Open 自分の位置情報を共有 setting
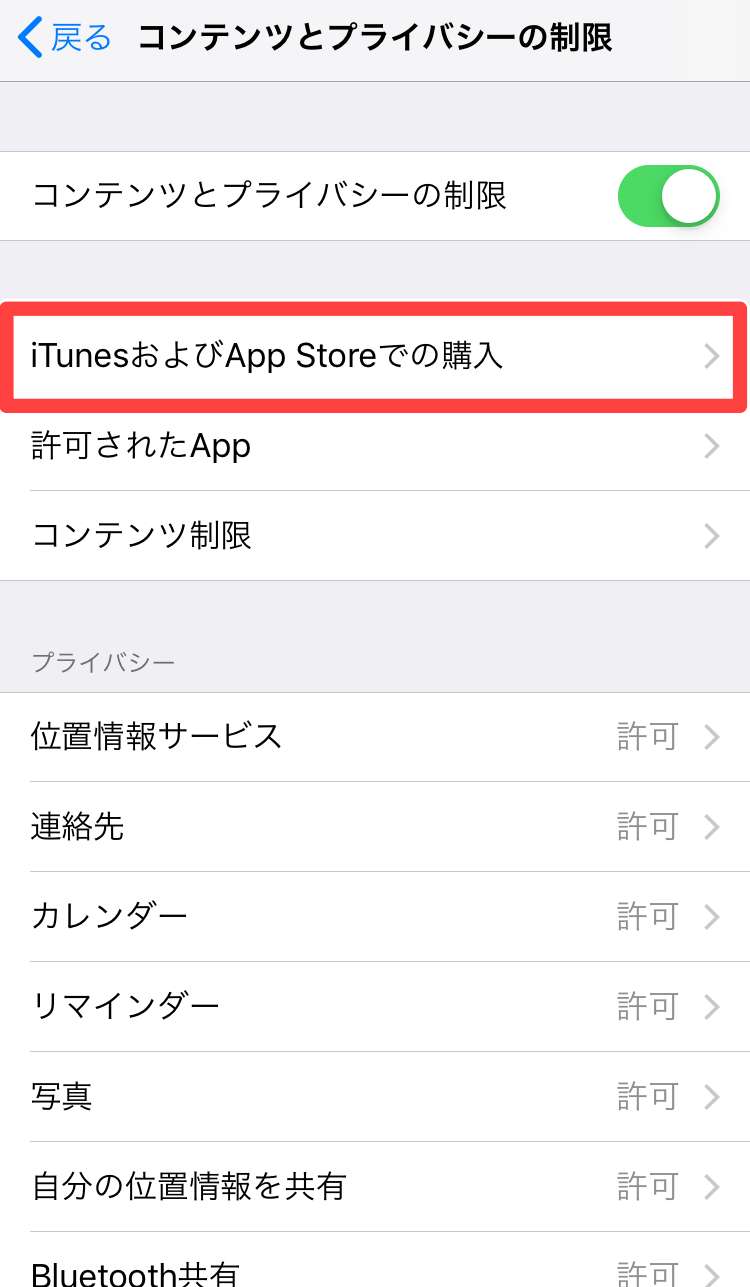Viewport: 750px width, 1287px height. click(x=374, y=1186)
